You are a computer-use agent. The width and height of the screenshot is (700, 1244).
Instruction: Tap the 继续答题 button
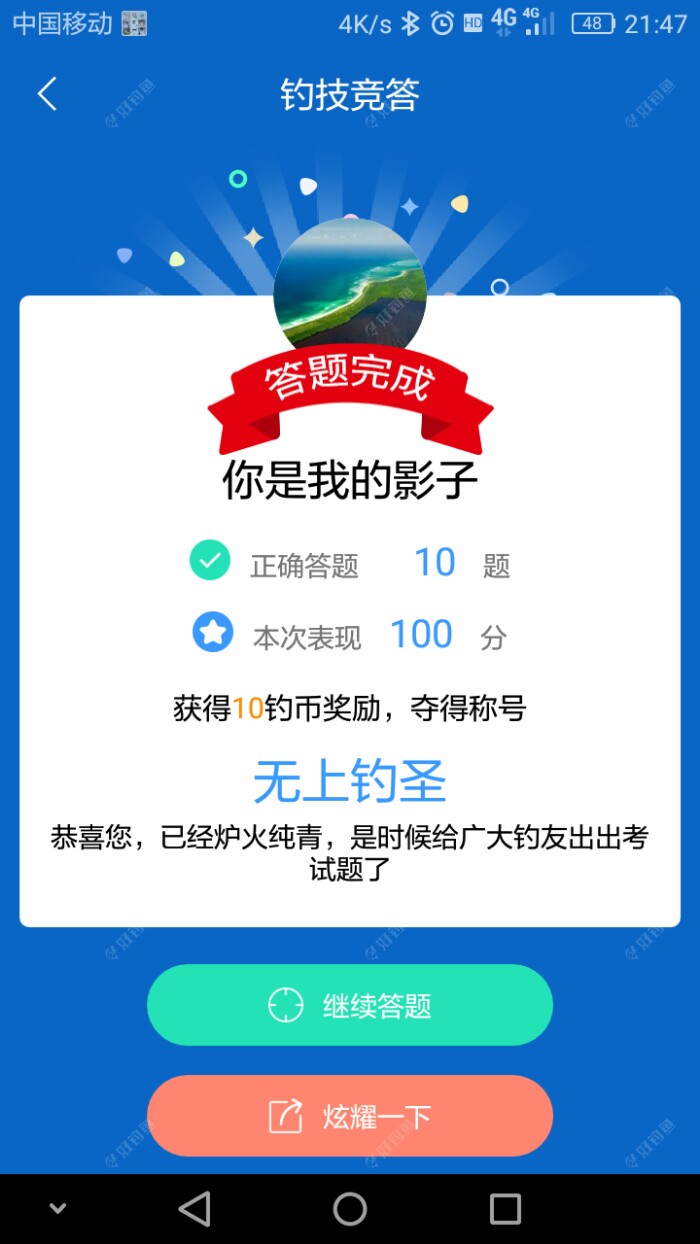pos(350,1005)
